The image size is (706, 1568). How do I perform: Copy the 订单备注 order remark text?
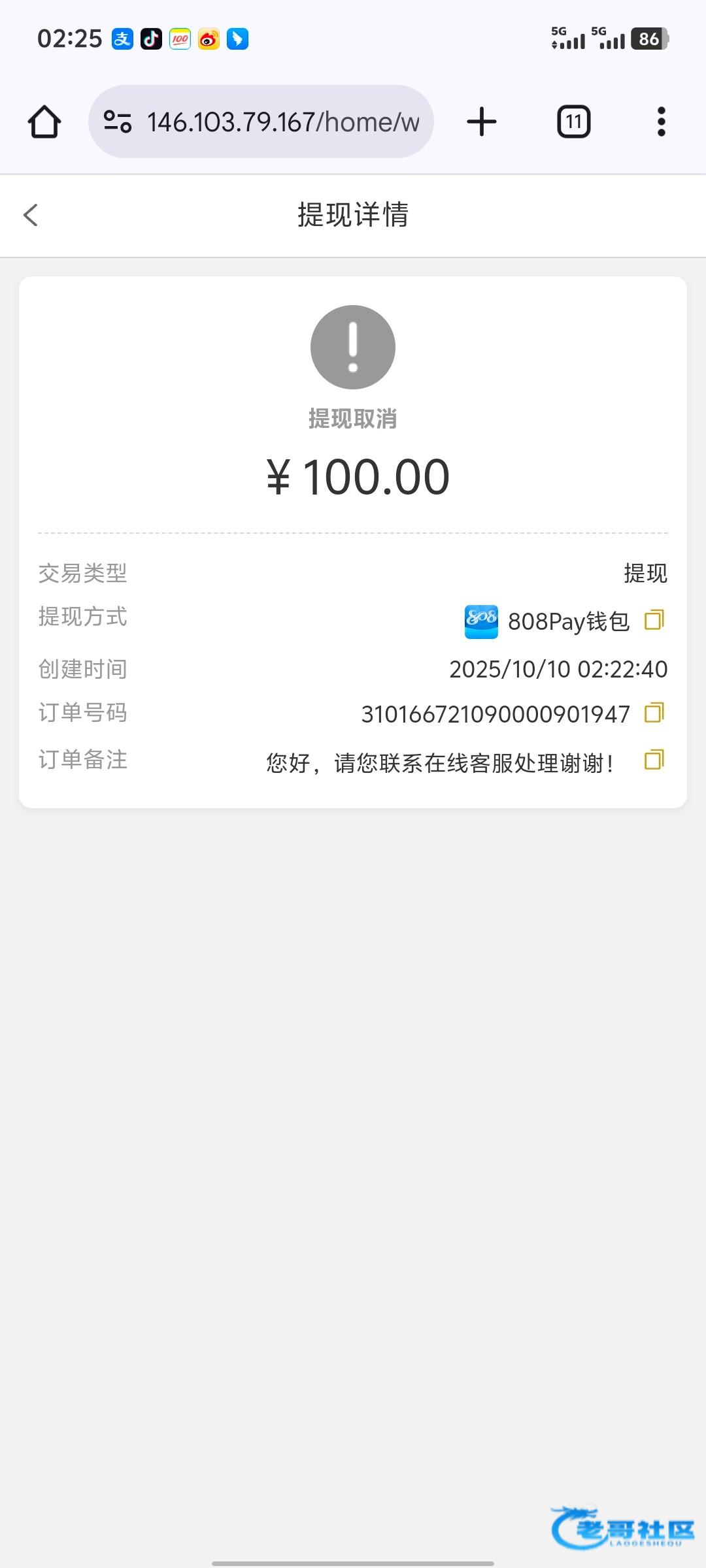tap(654, 760)
